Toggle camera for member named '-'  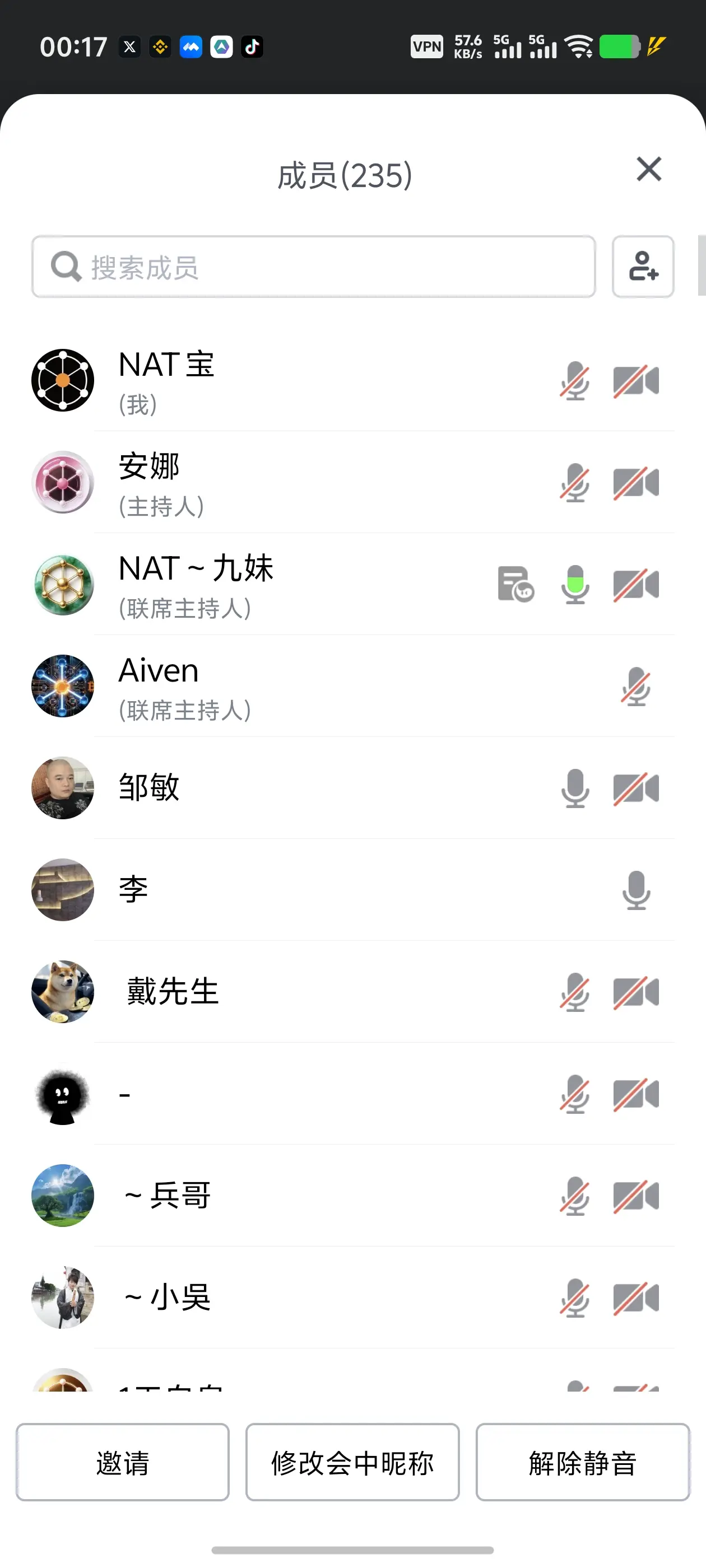(636, 1093)
